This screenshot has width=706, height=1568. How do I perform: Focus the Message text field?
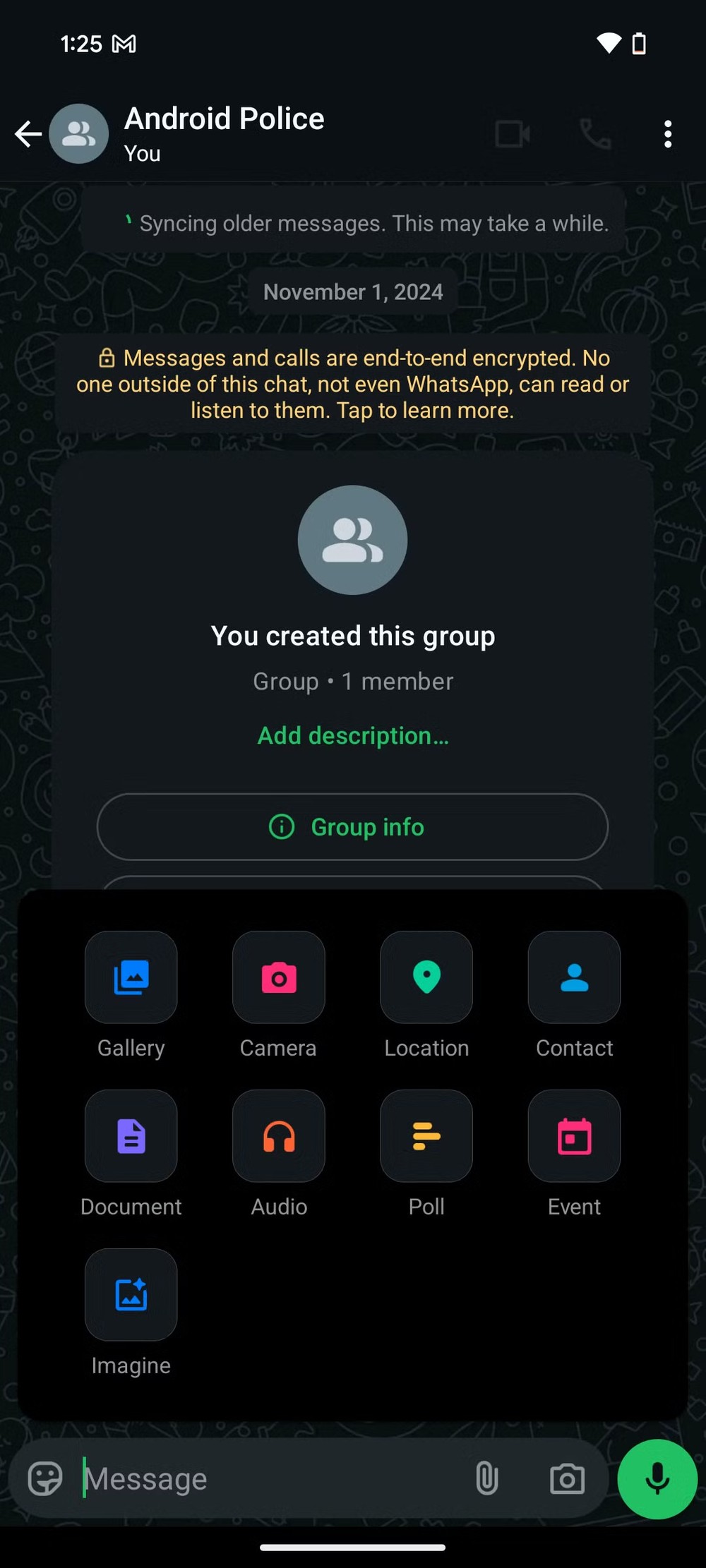coord(268,1478)
